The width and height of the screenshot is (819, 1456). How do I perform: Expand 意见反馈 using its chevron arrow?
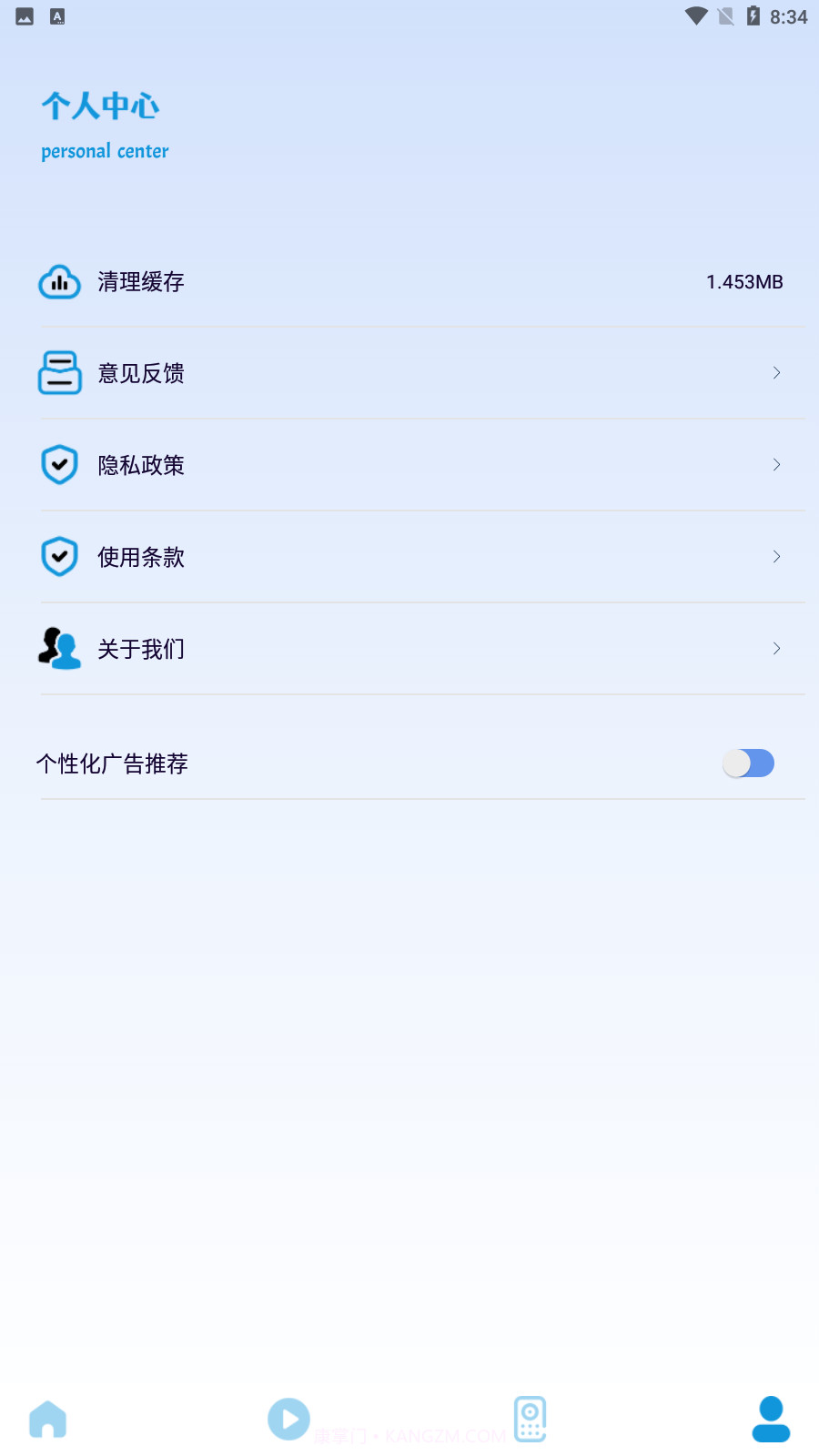tap(776, 372)
